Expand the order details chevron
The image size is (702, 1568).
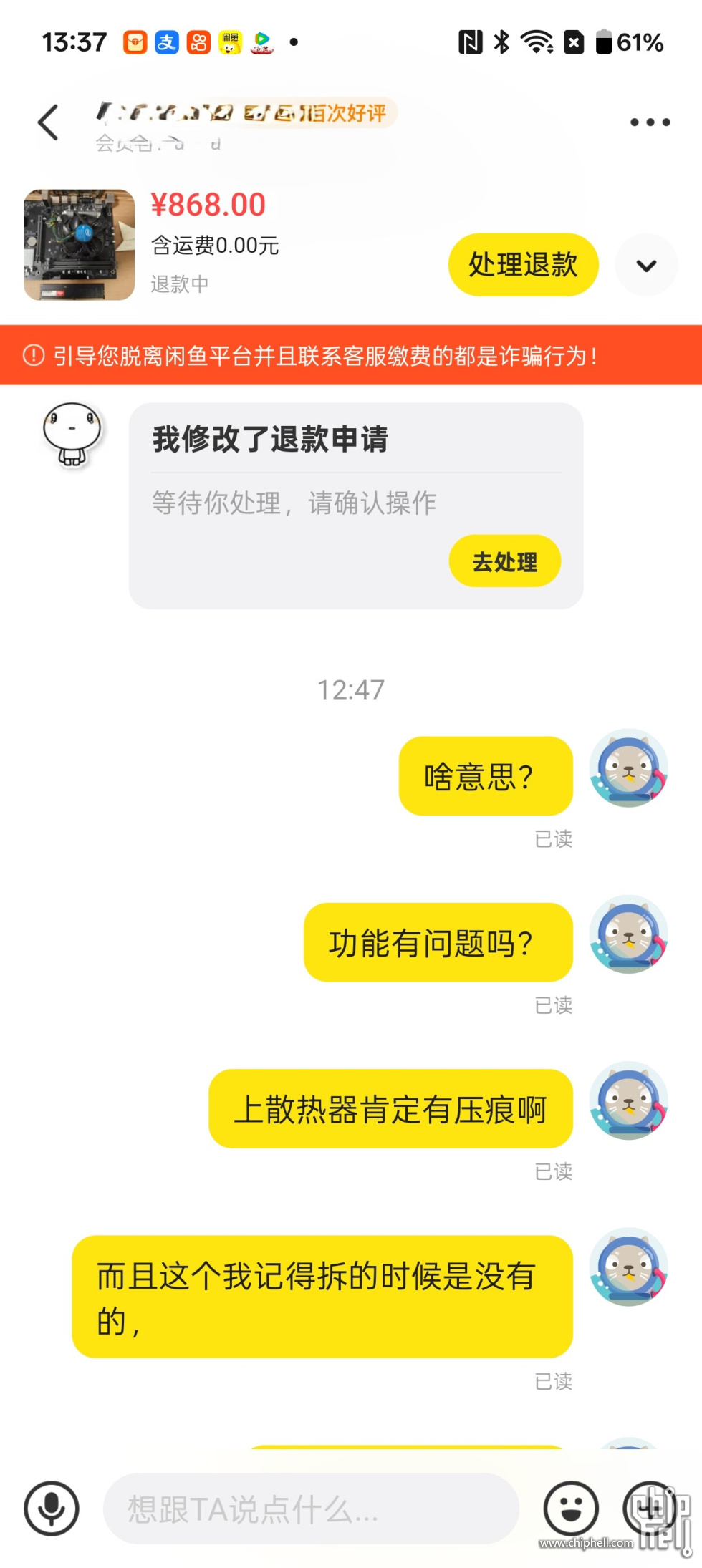pos(646,266)
